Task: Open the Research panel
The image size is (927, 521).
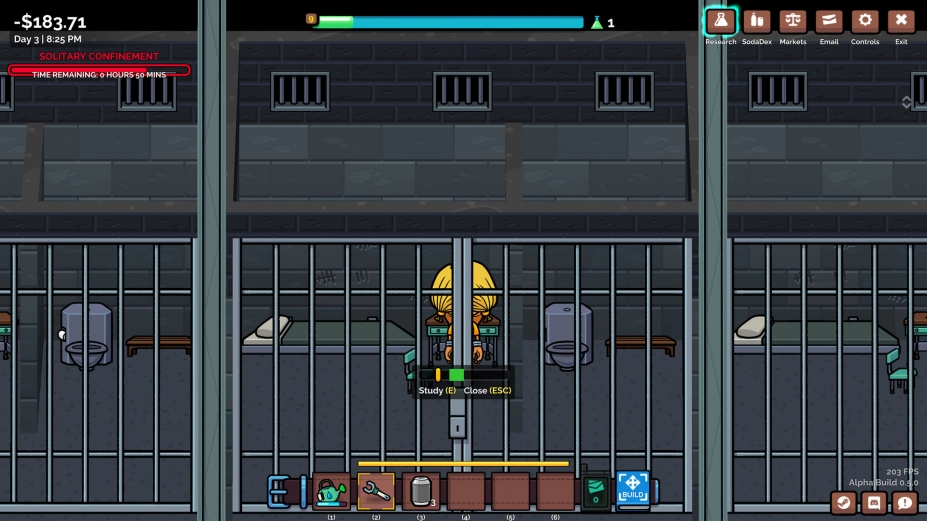Action: click(x=720, y=21)
